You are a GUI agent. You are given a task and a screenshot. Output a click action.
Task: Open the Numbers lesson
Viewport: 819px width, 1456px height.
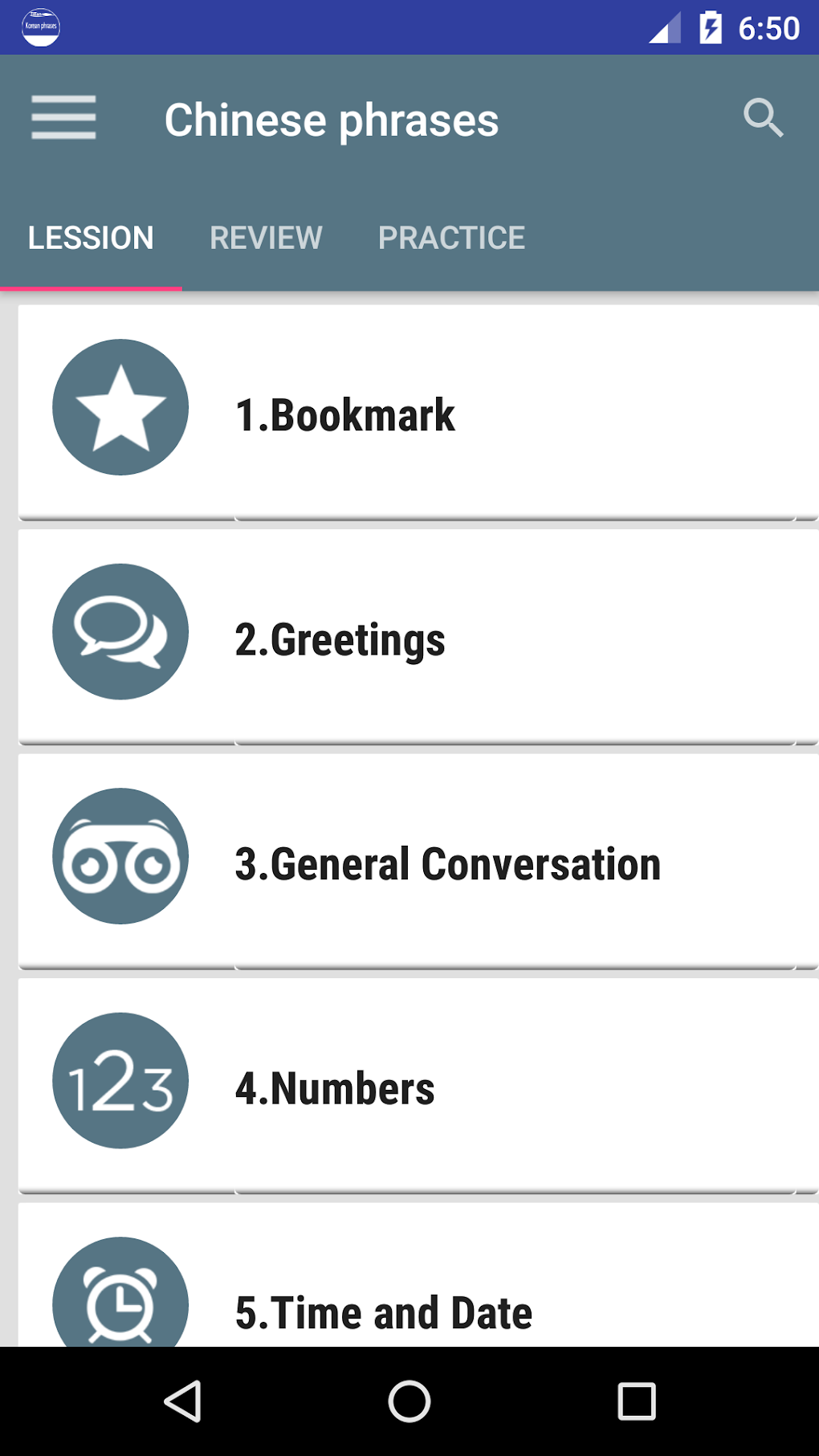(418, 1087)
